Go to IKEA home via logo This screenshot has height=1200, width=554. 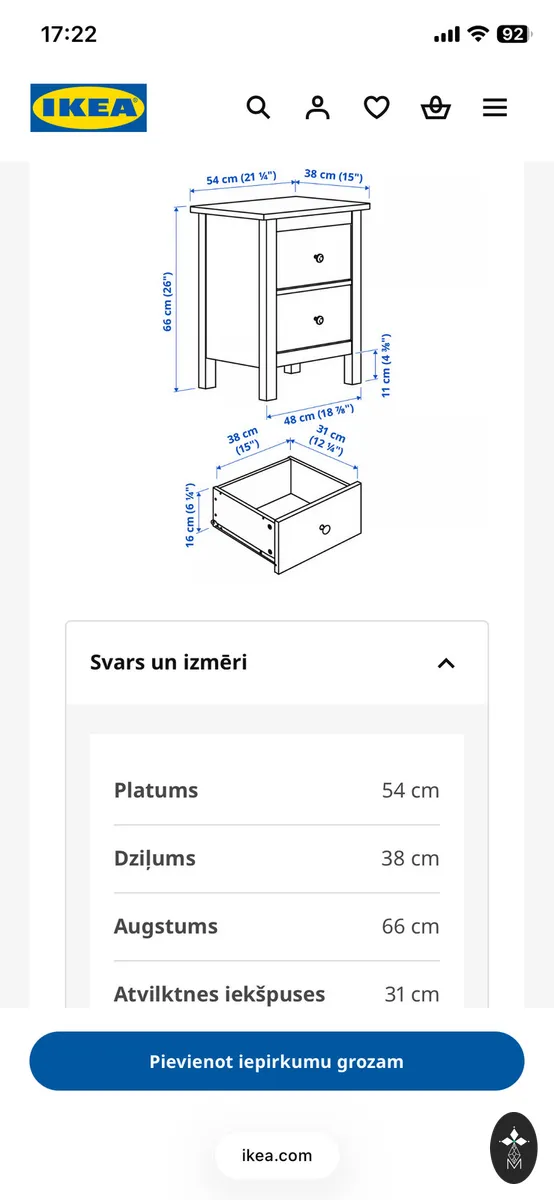click(x=89, y=108)
